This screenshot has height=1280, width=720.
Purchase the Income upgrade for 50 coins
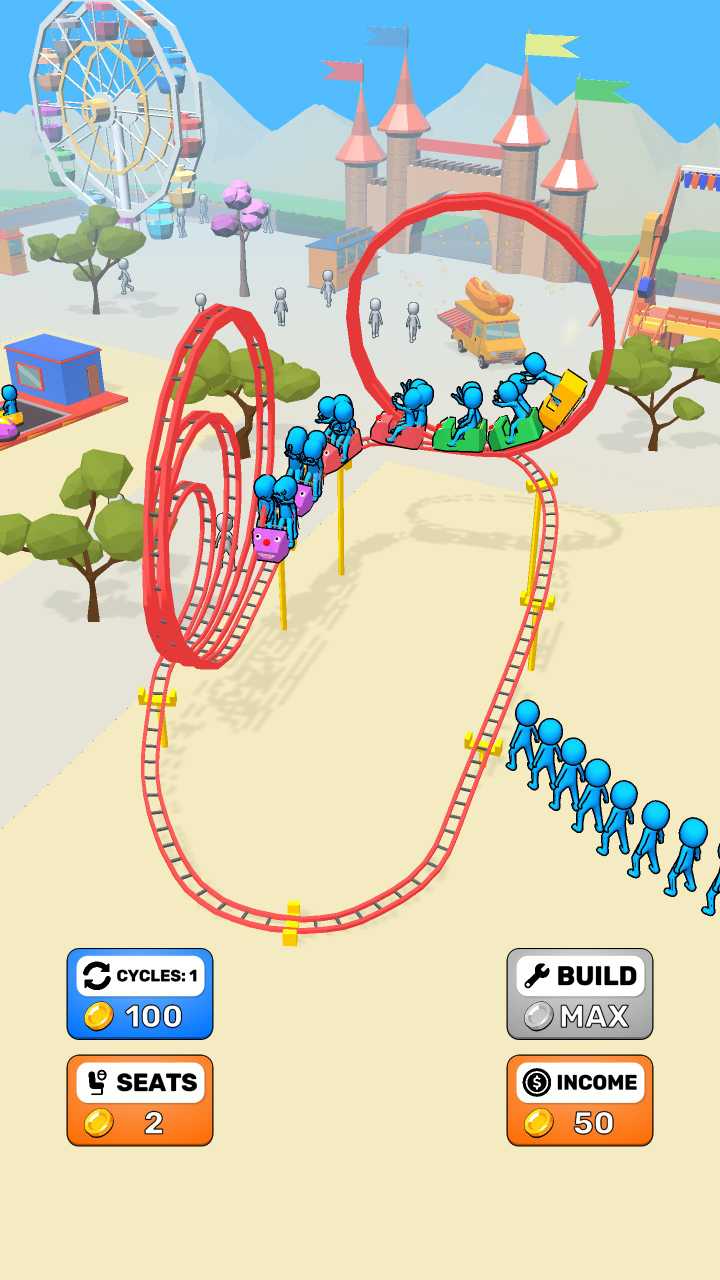(x=580, y=1100)
